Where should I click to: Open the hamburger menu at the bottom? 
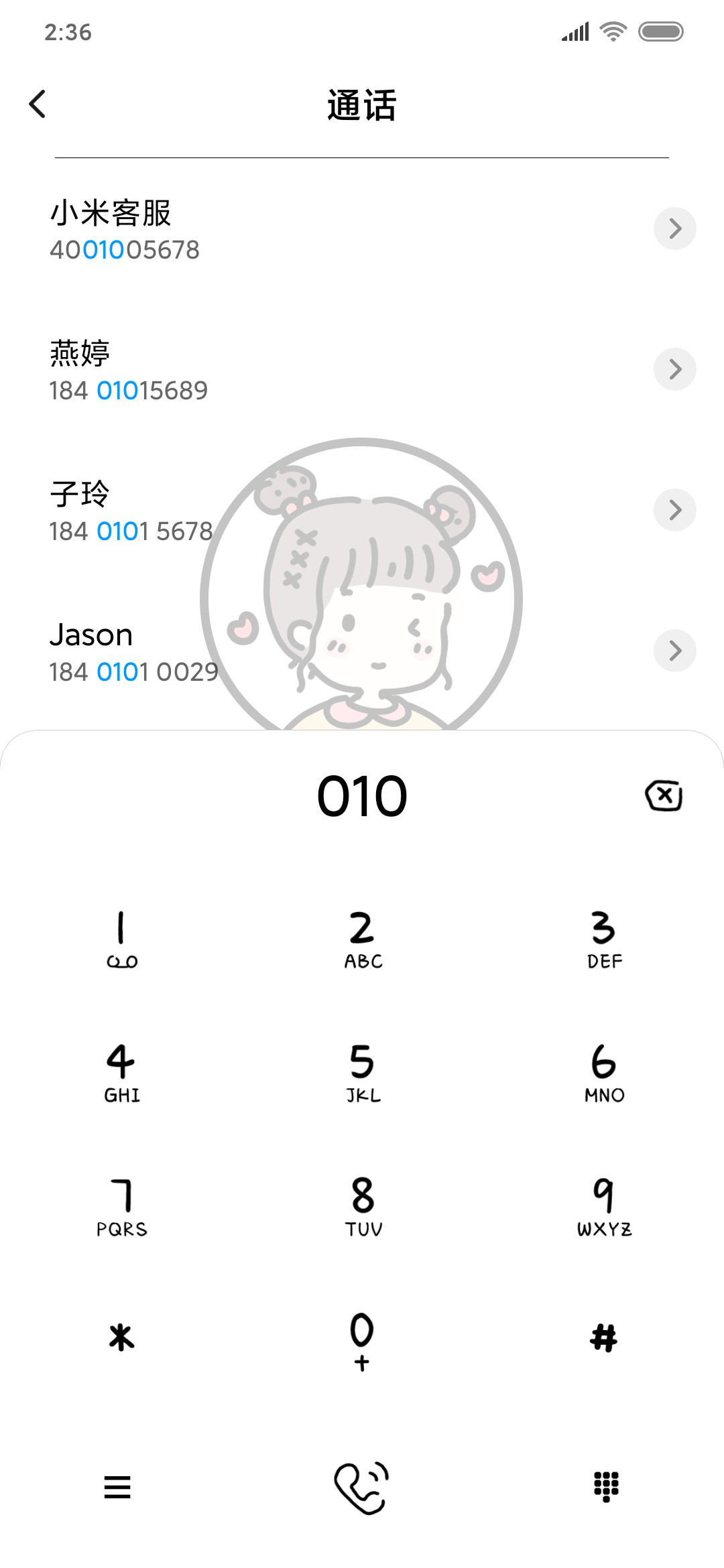tap(117, 1487)
